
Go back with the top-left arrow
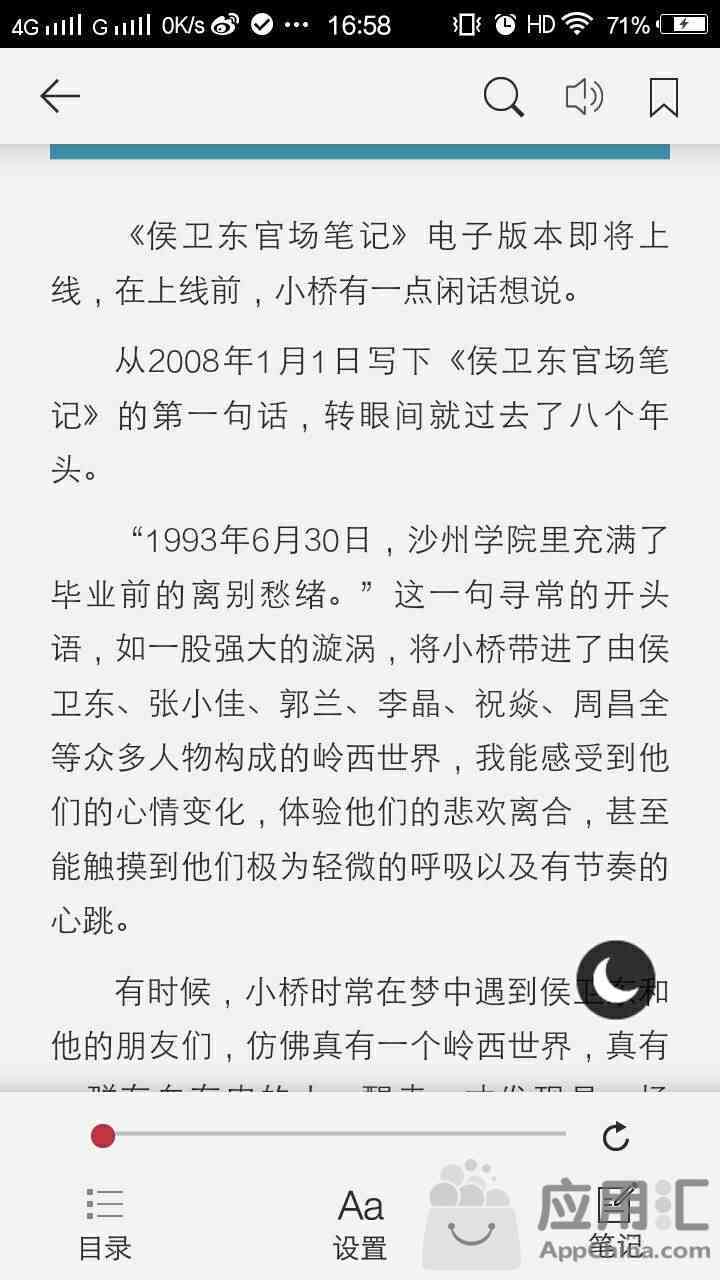point(59,96)
